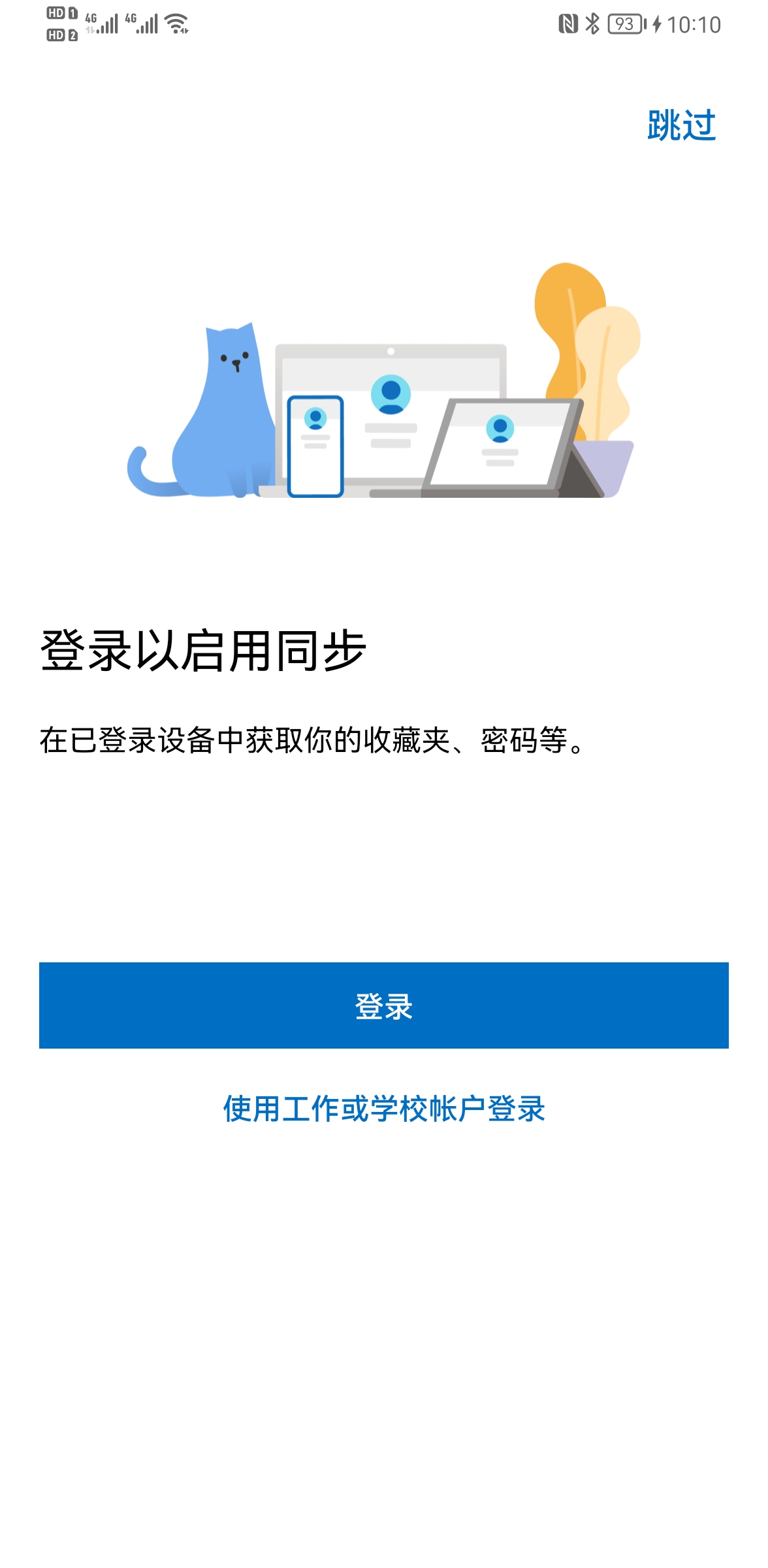Skip sign-in with 跳过
The width and height of the screenshot is (768, 1568).
[x=681, y=125]
